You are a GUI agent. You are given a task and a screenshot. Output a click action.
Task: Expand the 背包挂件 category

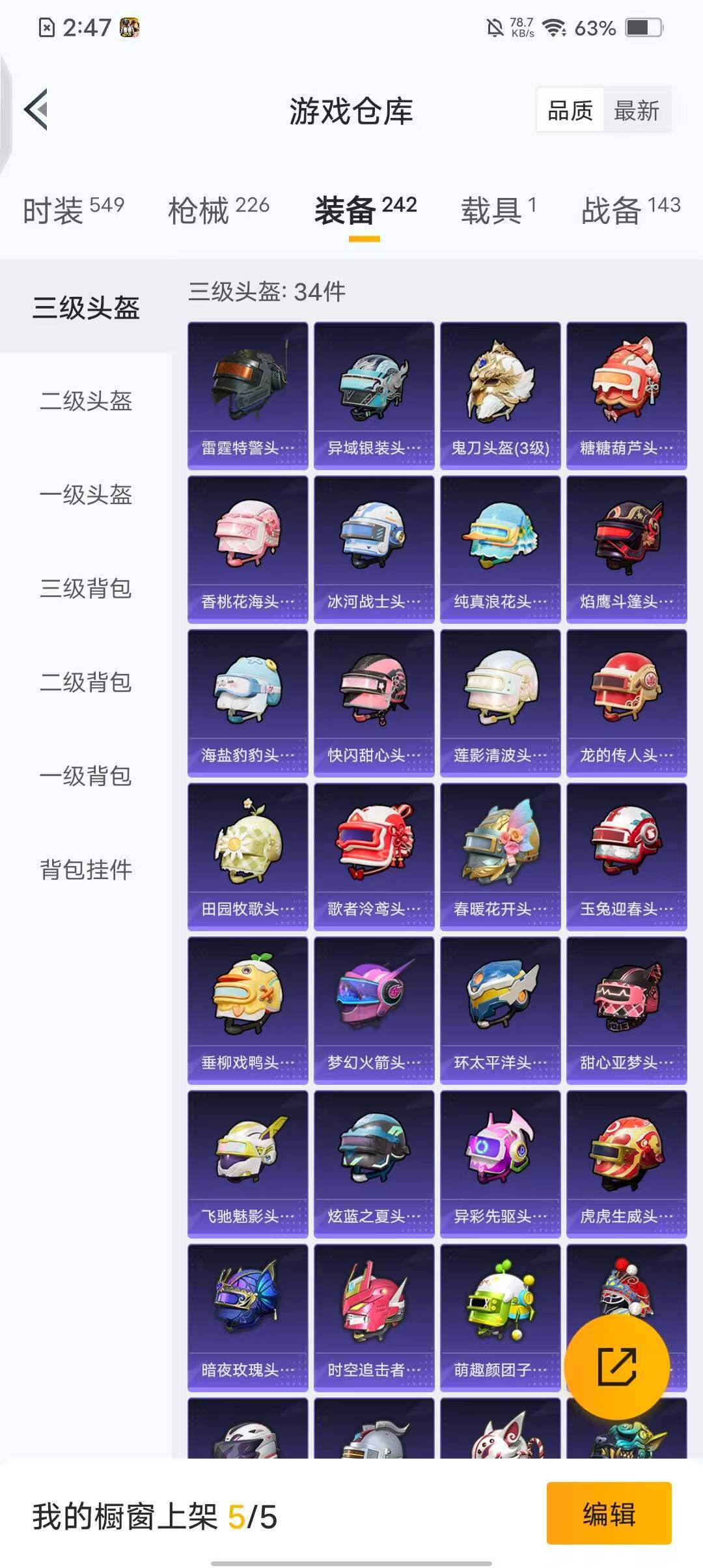point(85,869)
